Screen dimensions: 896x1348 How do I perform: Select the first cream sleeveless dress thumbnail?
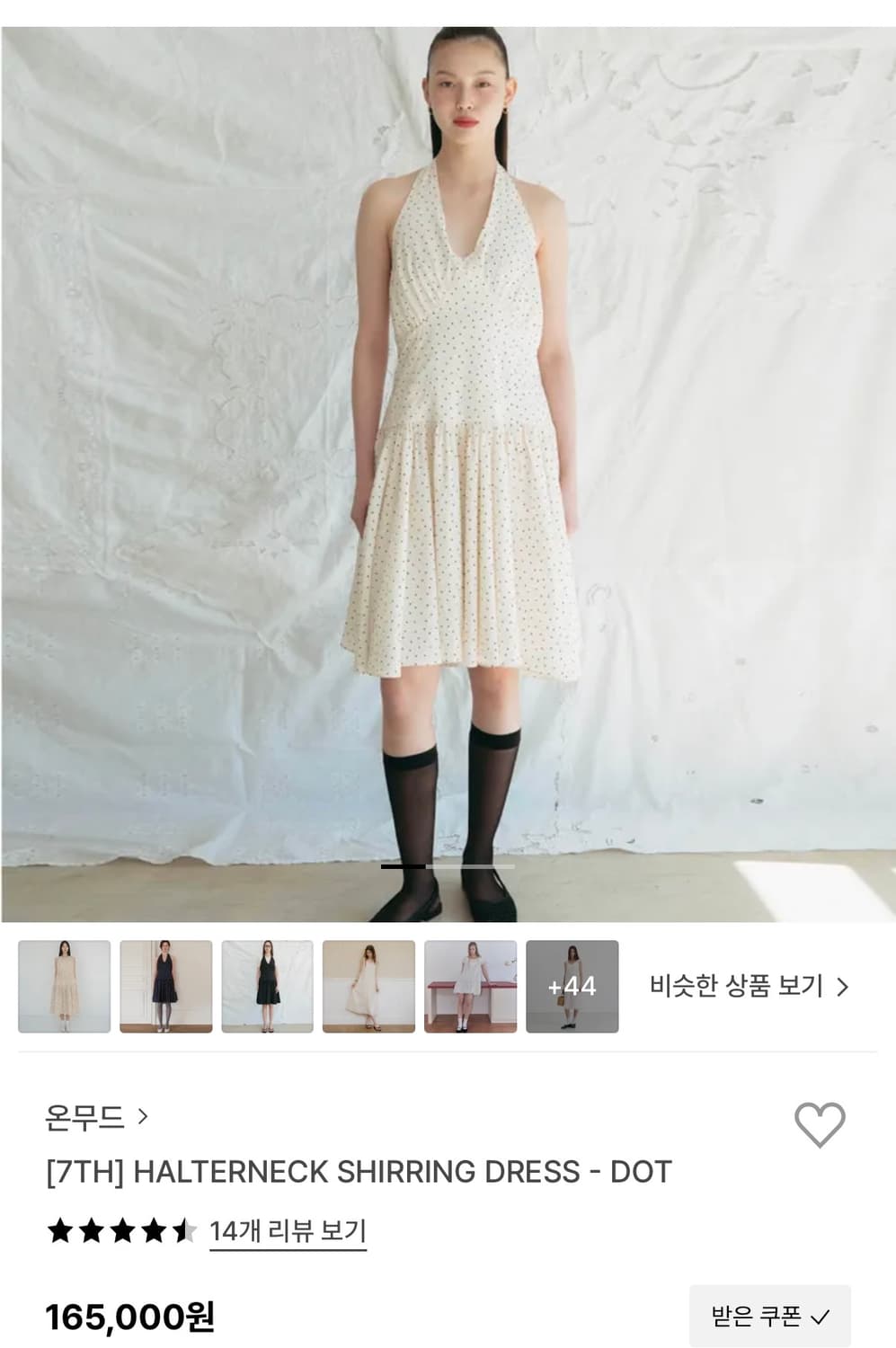click(x=64, y=985)
